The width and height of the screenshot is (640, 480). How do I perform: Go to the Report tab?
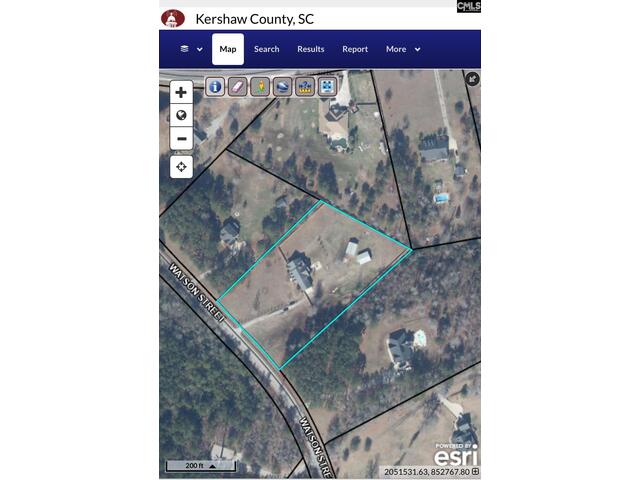355,49
